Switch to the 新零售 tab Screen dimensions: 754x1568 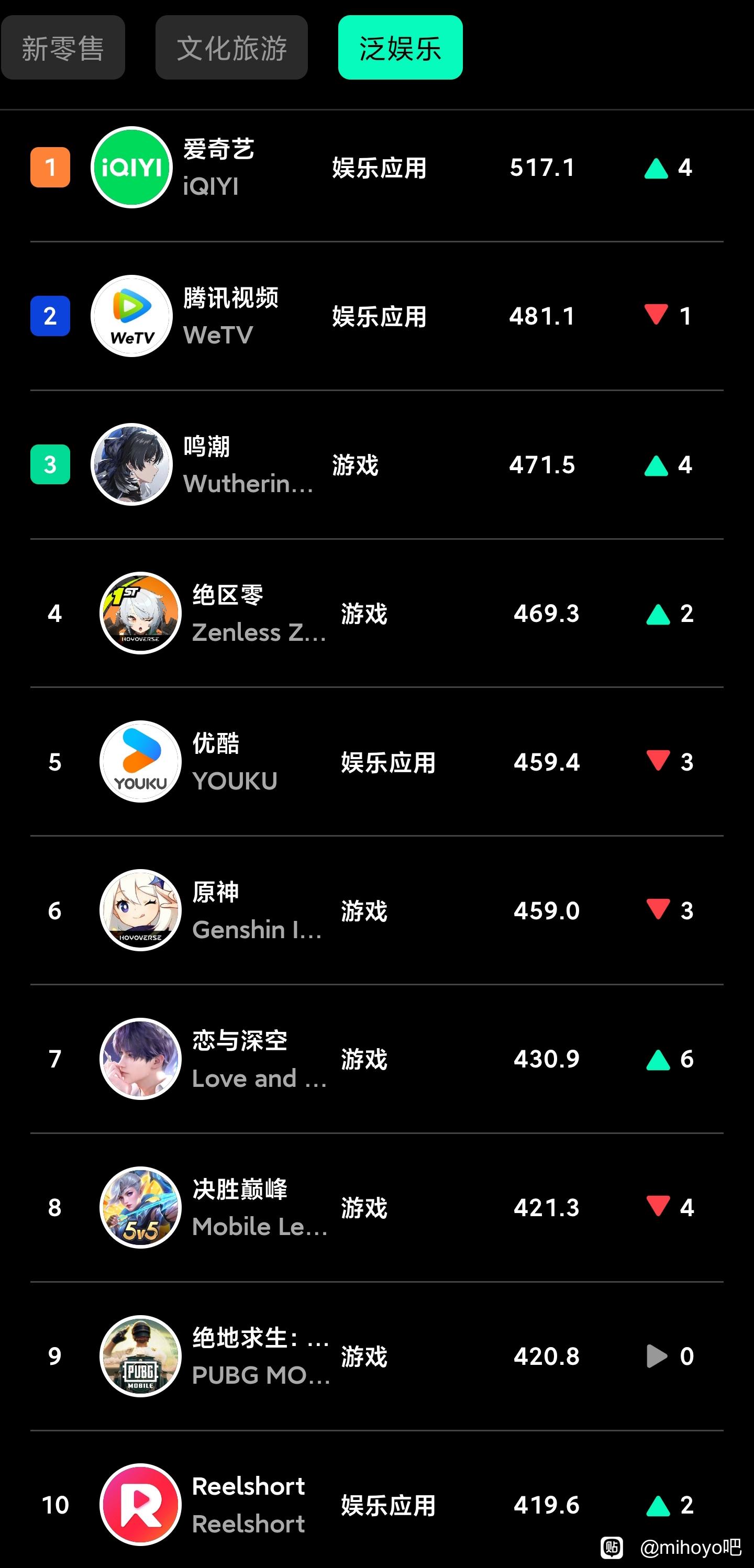(x=63, y=48)
